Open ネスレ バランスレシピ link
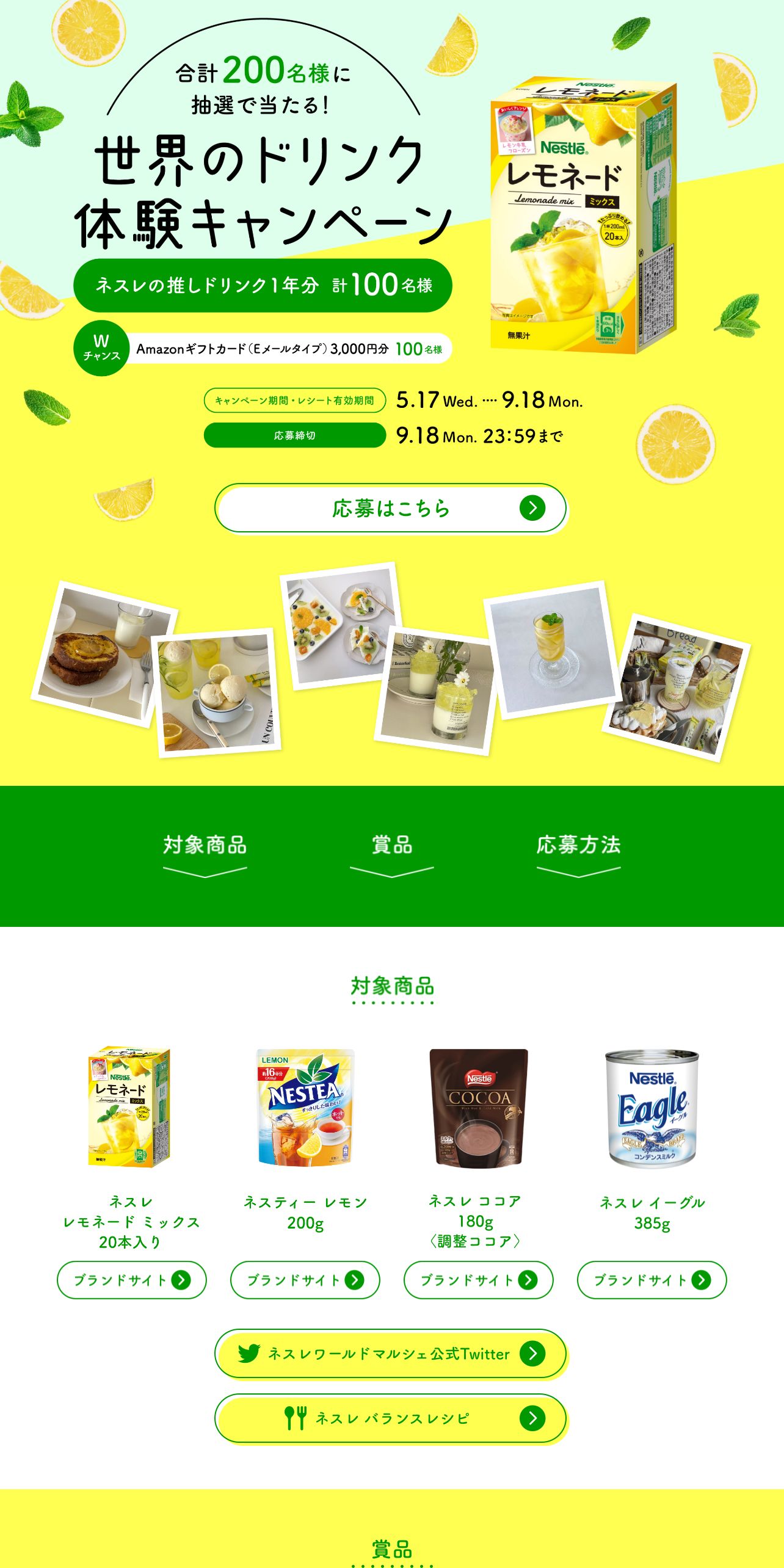784x1568 pixels. 391,1418
